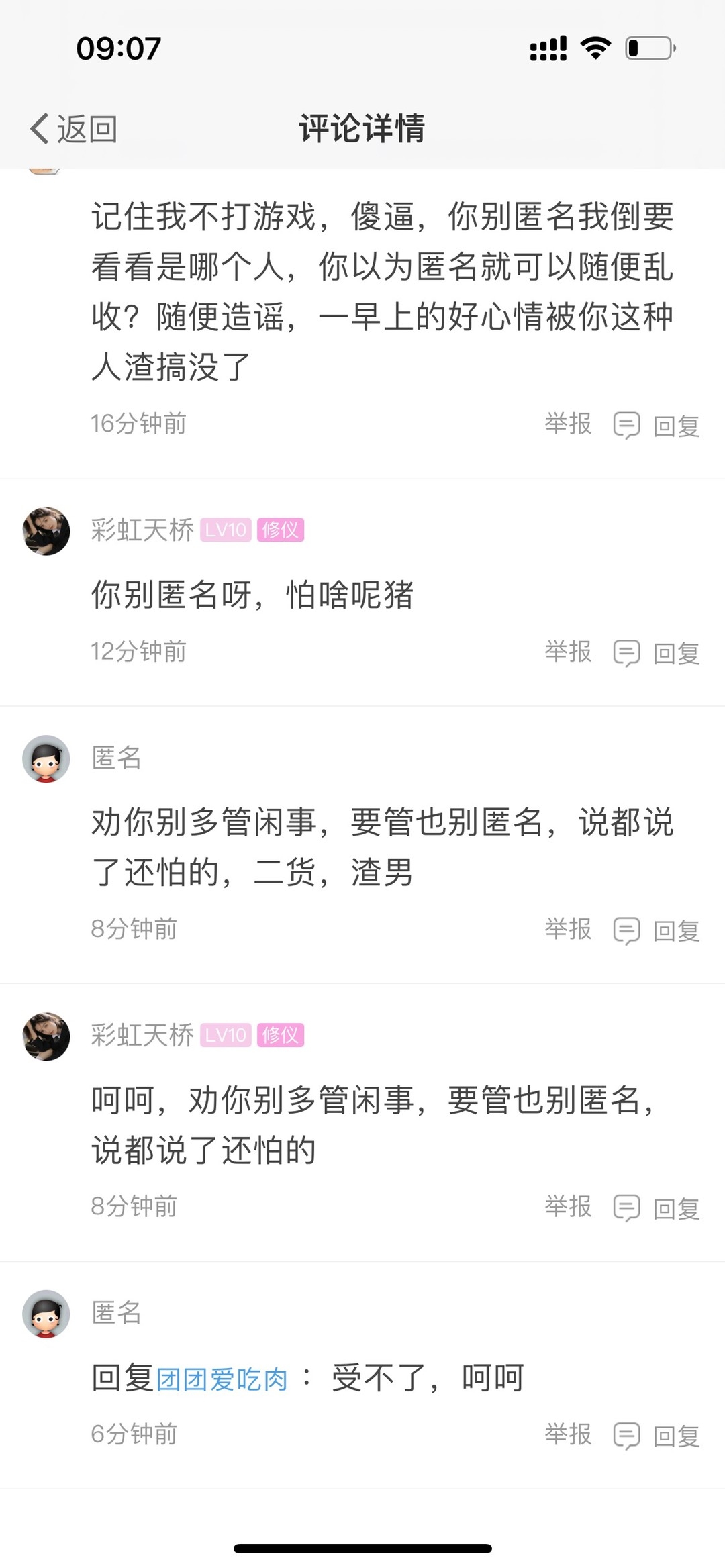
Task: Report the comment "受不了，呵呵"
Action: click(x=568, y=1434)
